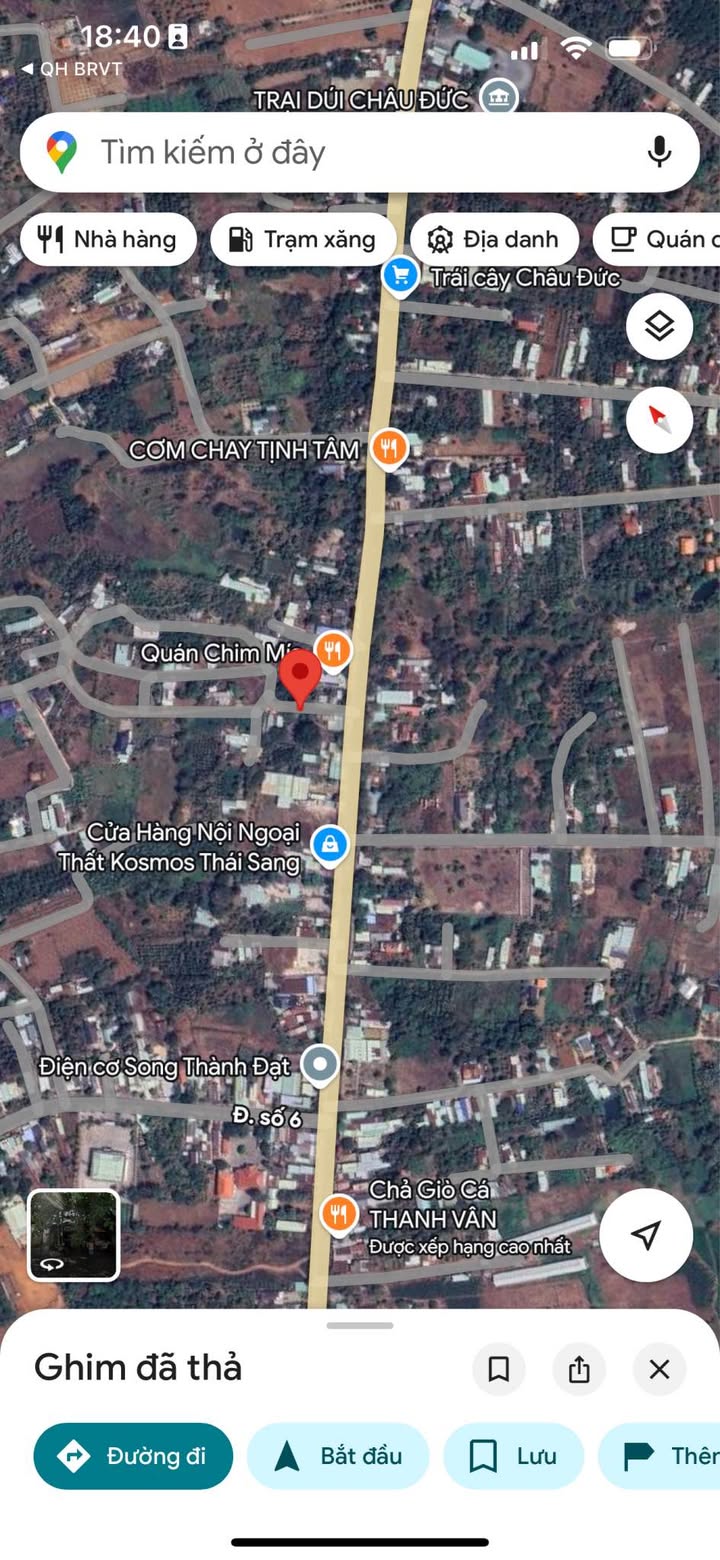Reset map orientation with the compass
Image resolution: width=720 pixels, height=1560 pixels.
pos(659,419)
